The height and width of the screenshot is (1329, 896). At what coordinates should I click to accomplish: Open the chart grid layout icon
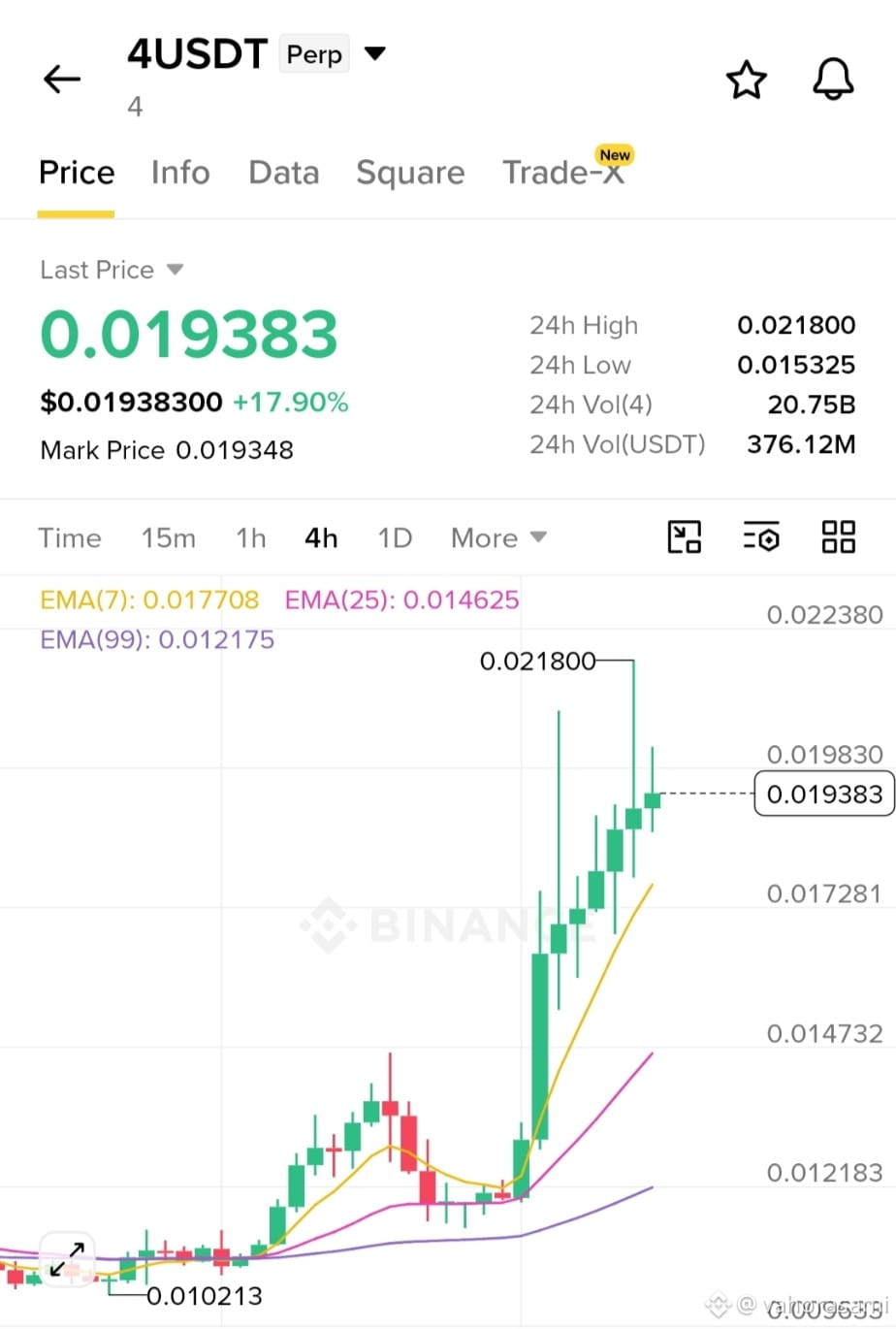(x=839, y=536)
